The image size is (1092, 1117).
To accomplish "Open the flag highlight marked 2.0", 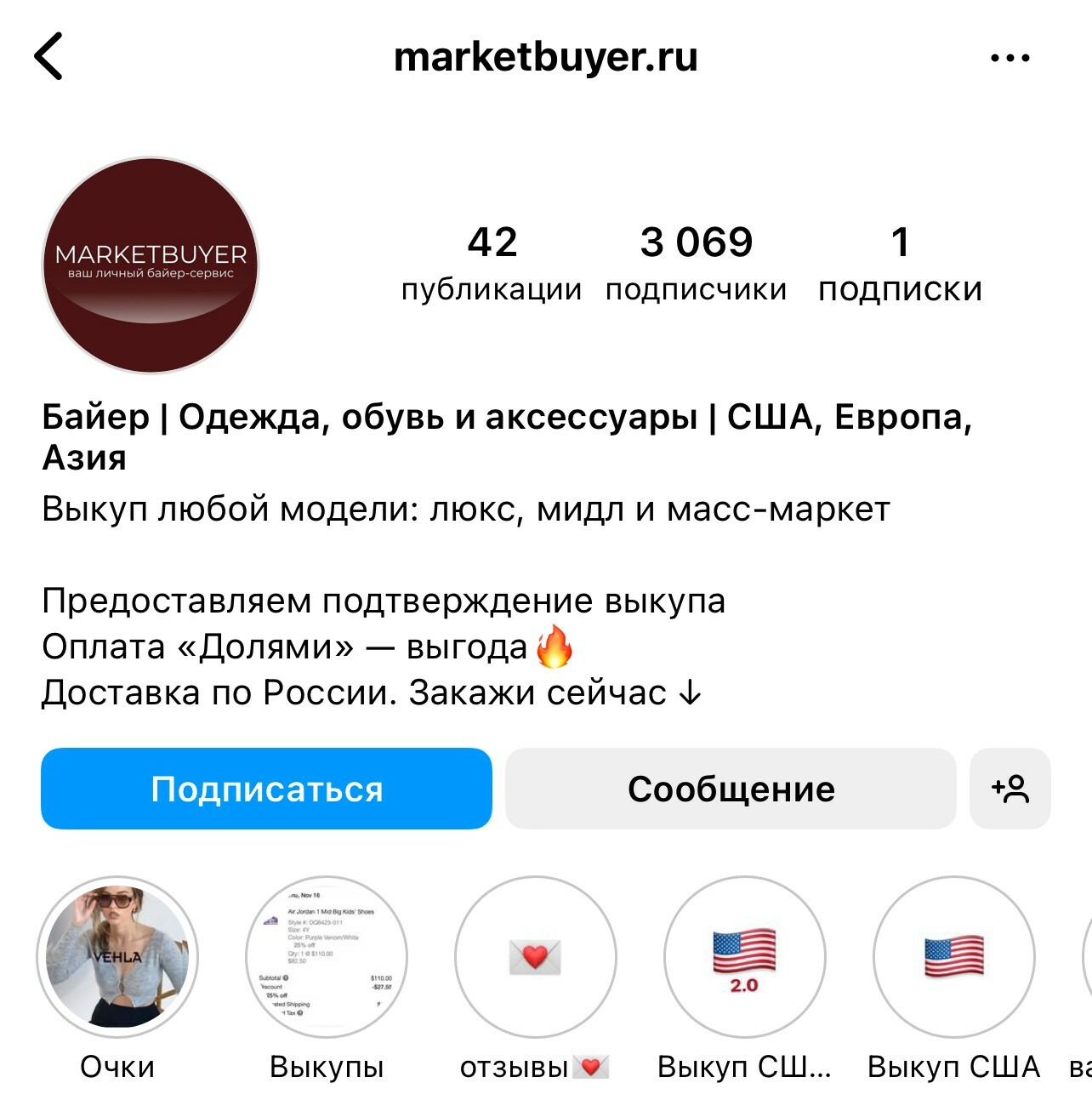I will tap(744, 957).
